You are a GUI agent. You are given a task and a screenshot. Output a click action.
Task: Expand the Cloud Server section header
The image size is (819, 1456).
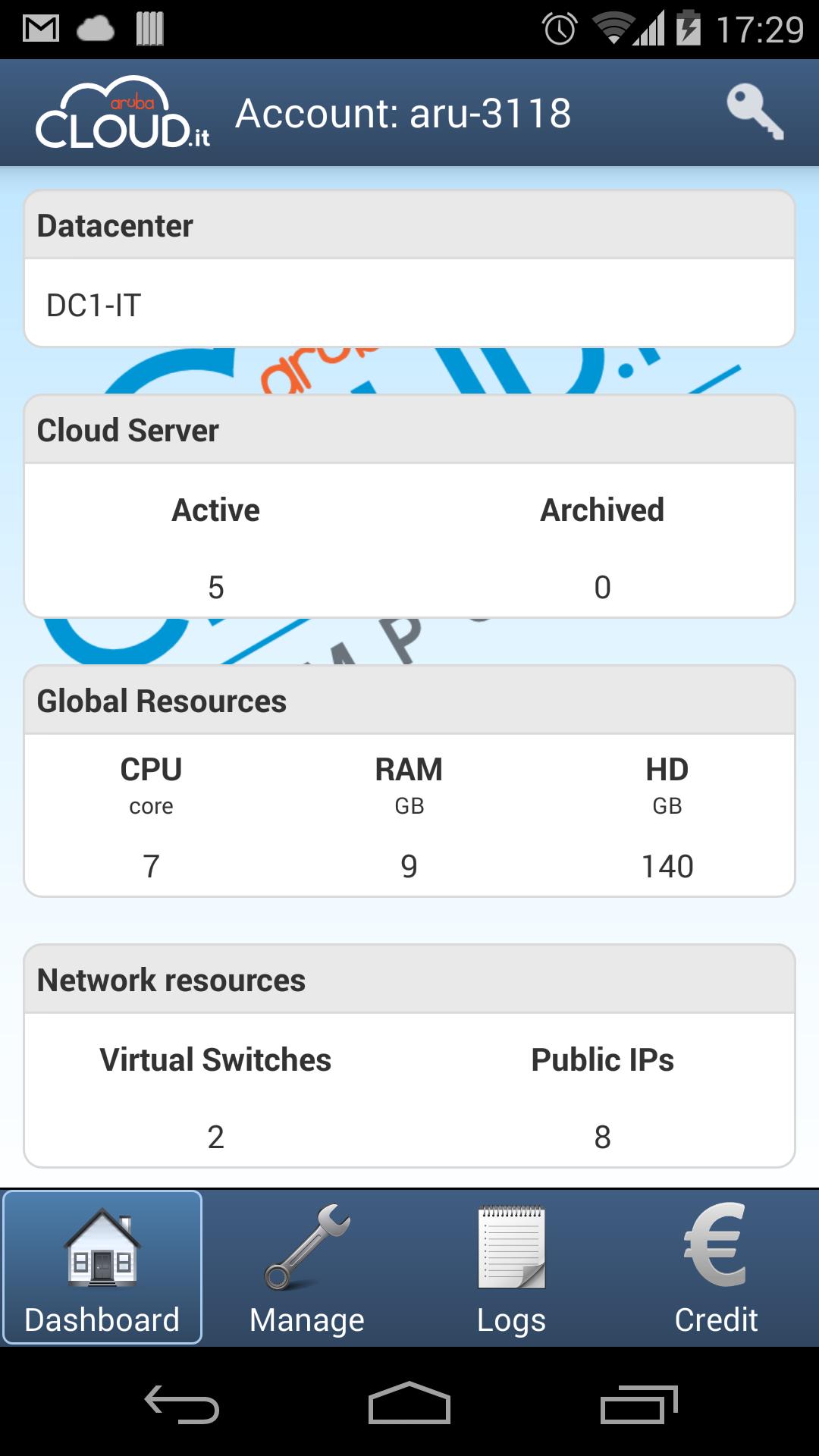pos(409,428)
